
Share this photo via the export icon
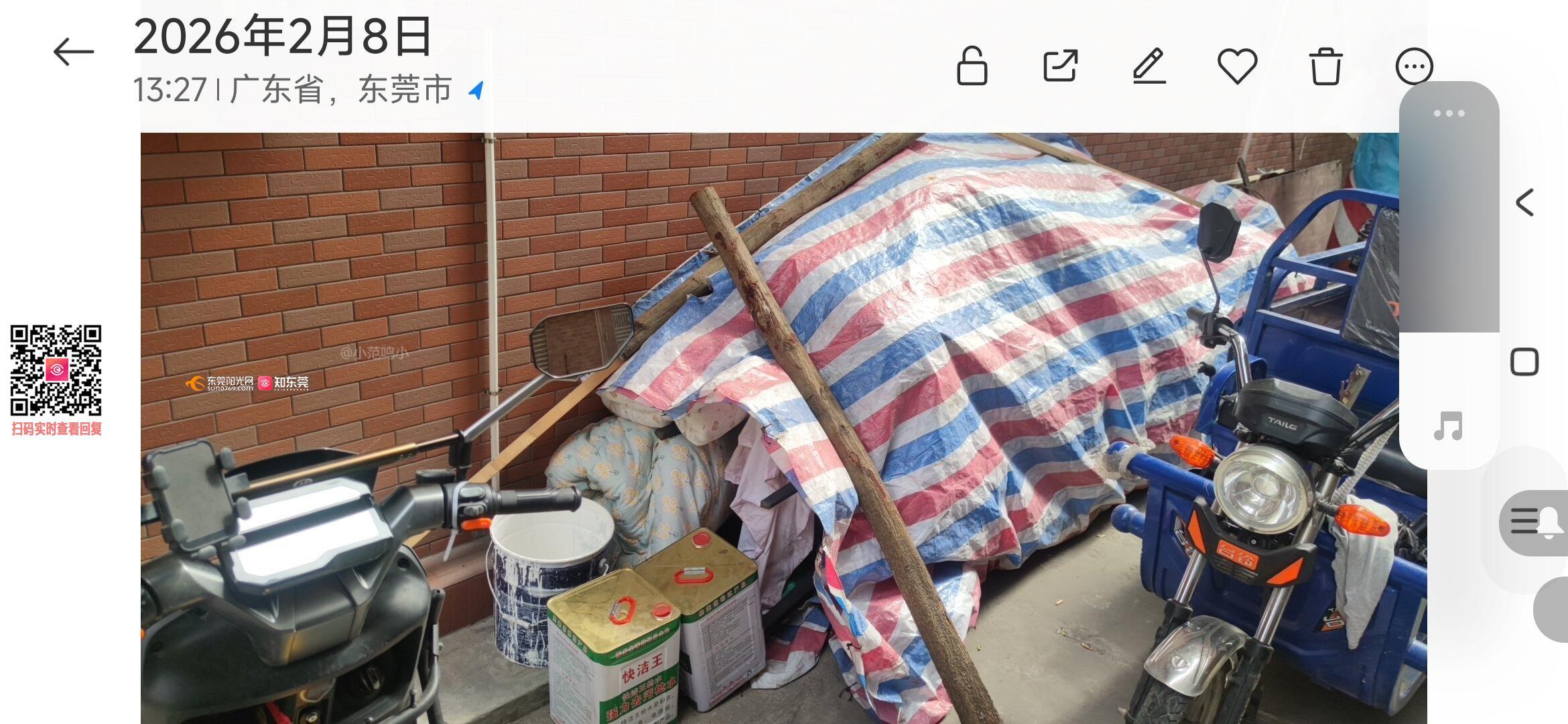pyautogui.click(x=1060, y=66)
